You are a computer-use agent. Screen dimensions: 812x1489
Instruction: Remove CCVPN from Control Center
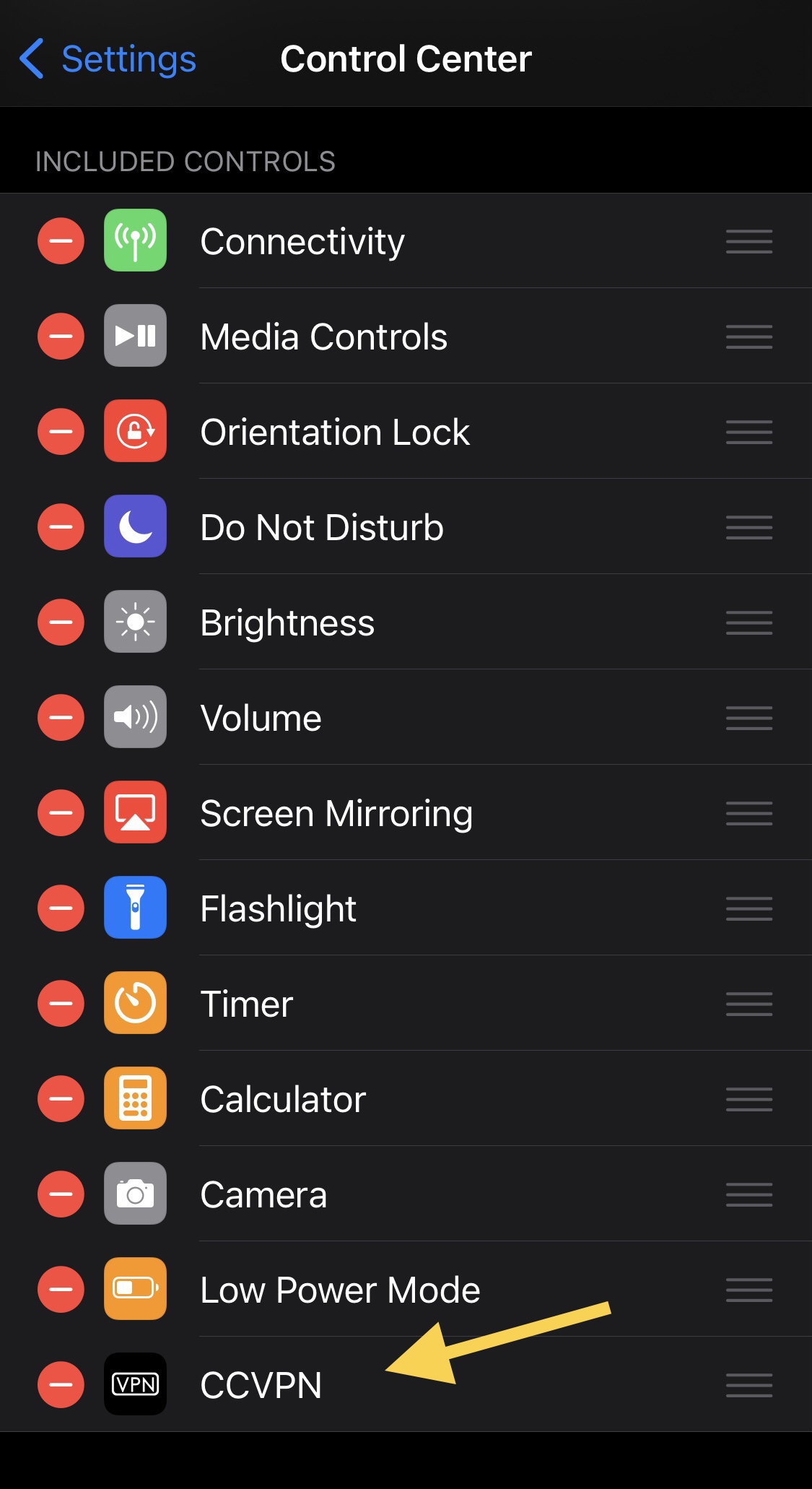point(61,1385)
